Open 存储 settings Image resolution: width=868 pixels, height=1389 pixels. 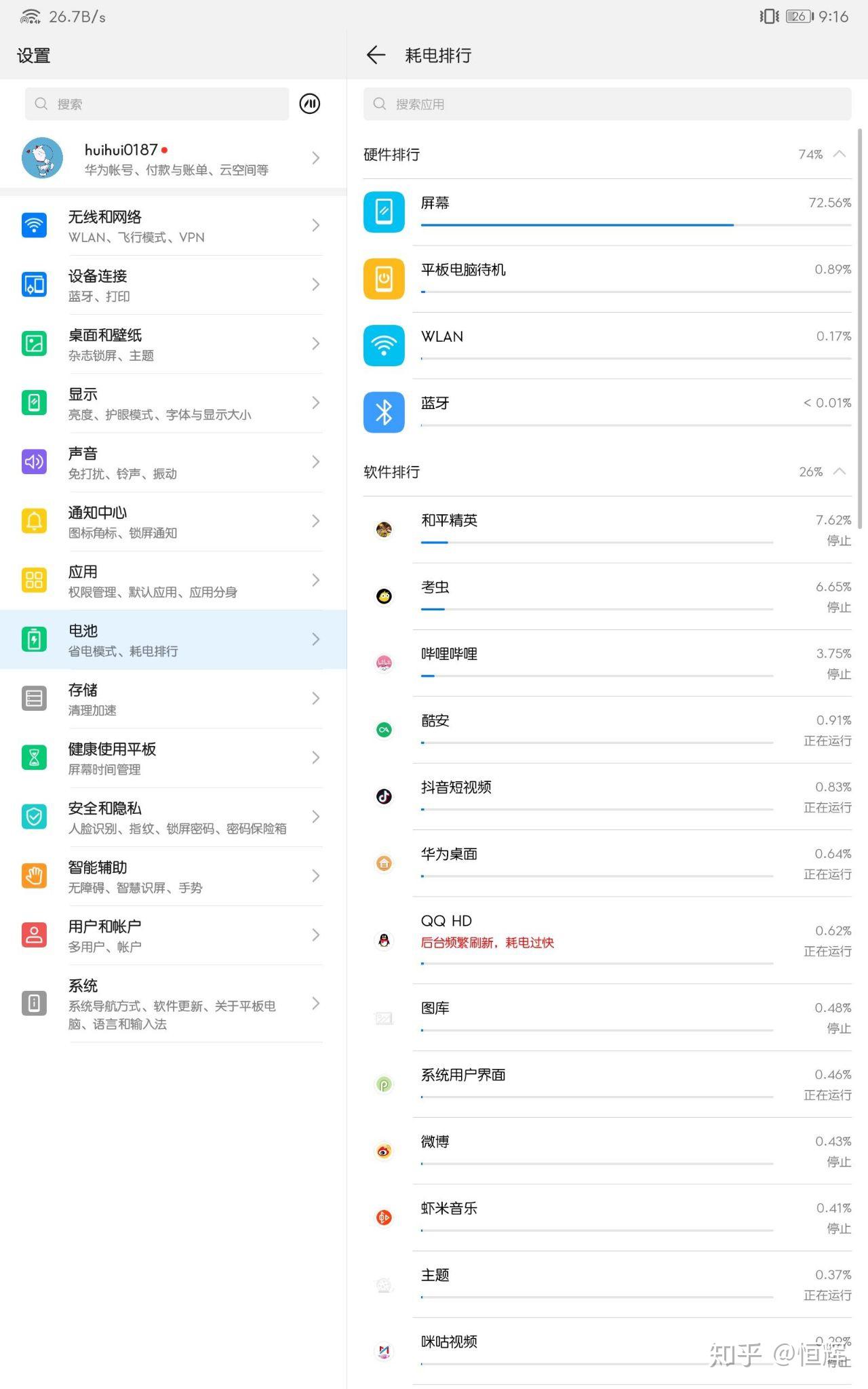point(173,699)
